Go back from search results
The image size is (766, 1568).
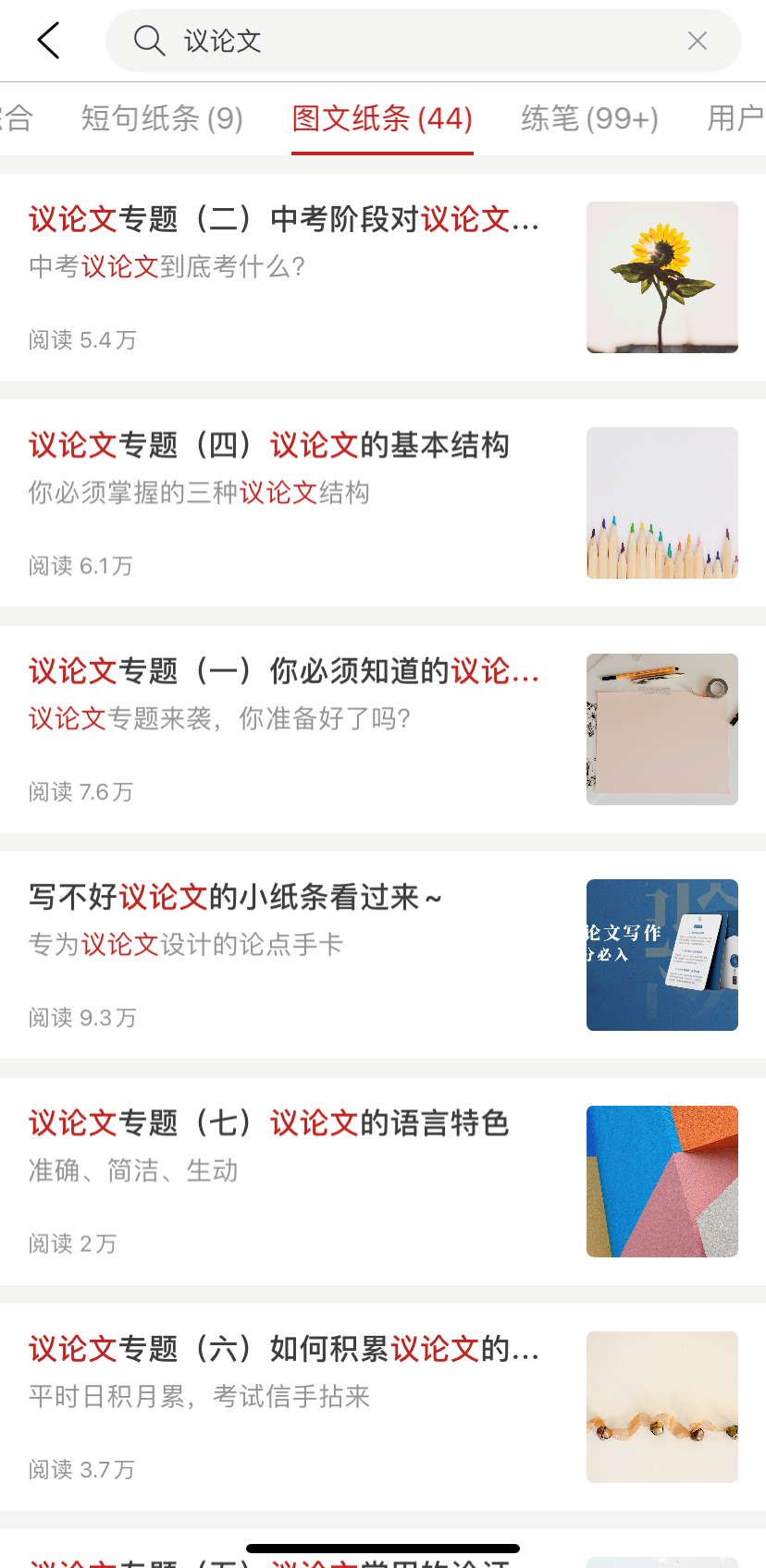[48, 41]
